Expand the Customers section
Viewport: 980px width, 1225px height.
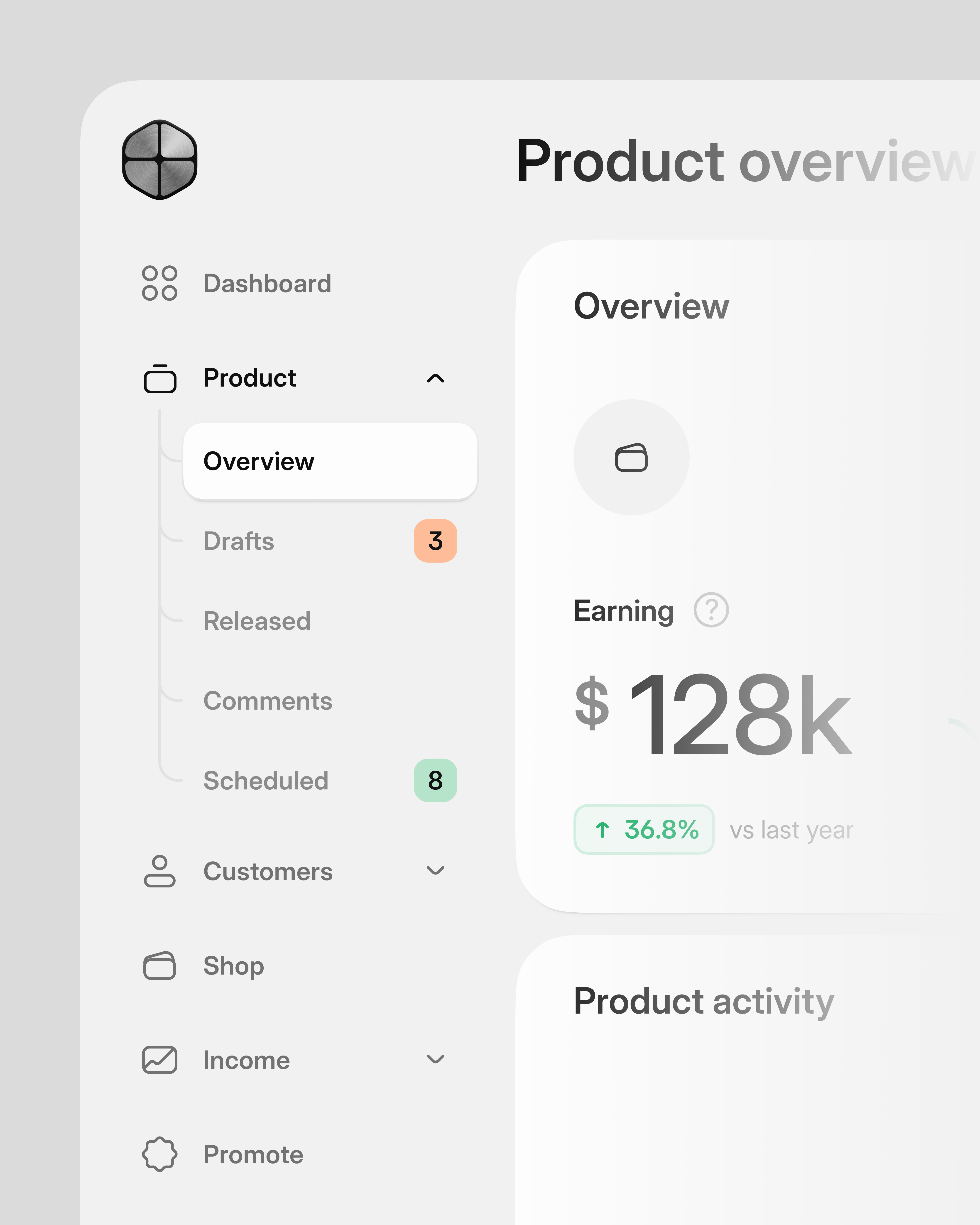pyautogui.click(x=435, y=871)
